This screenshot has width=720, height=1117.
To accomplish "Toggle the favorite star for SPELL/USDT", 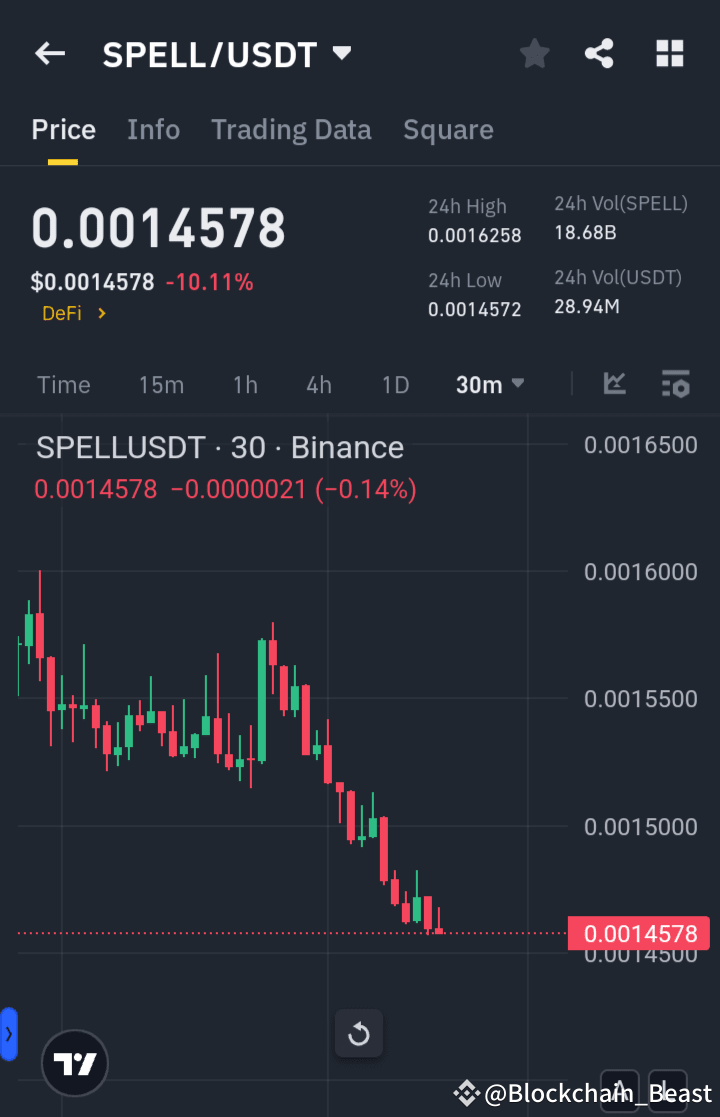I will [x=534, y=54].
